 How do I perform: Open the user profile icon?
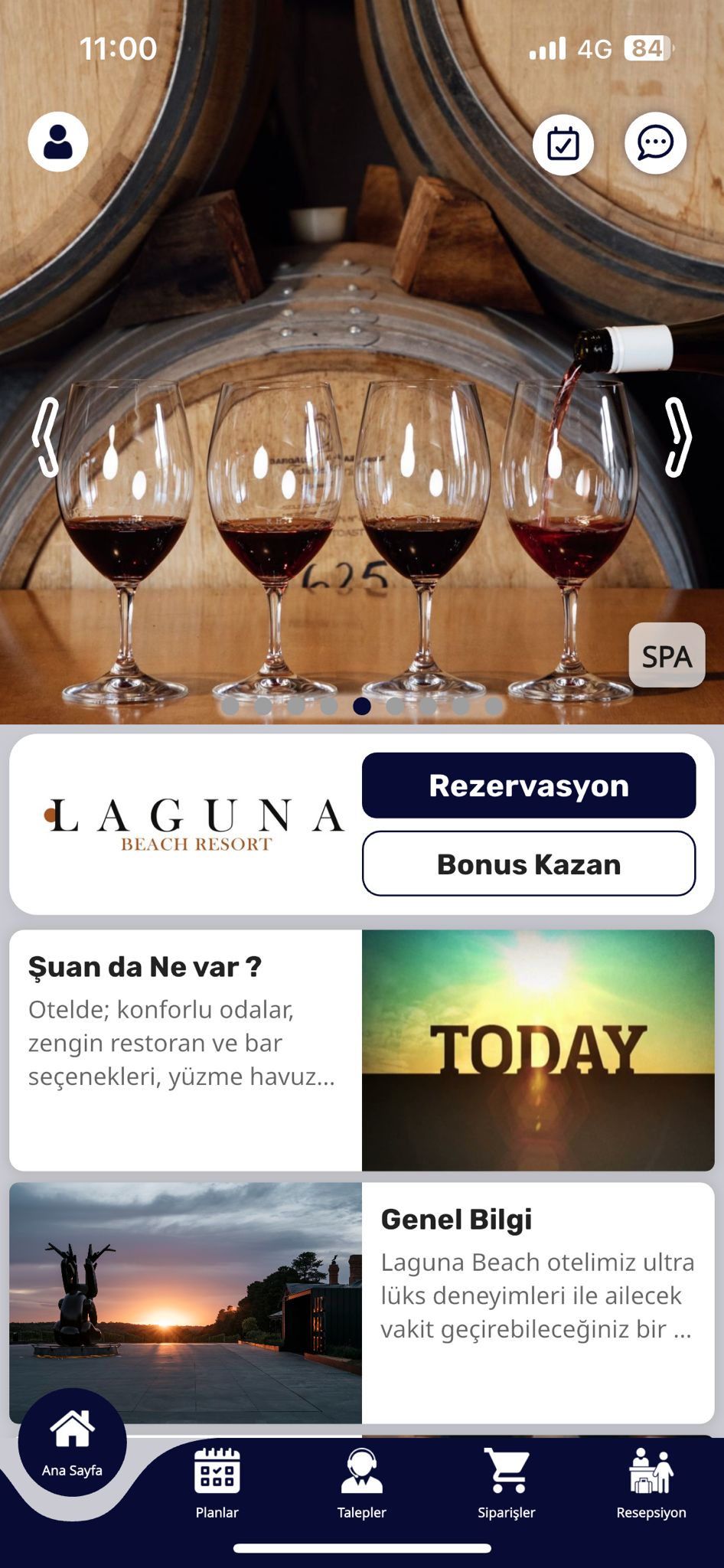coord(58,142)
